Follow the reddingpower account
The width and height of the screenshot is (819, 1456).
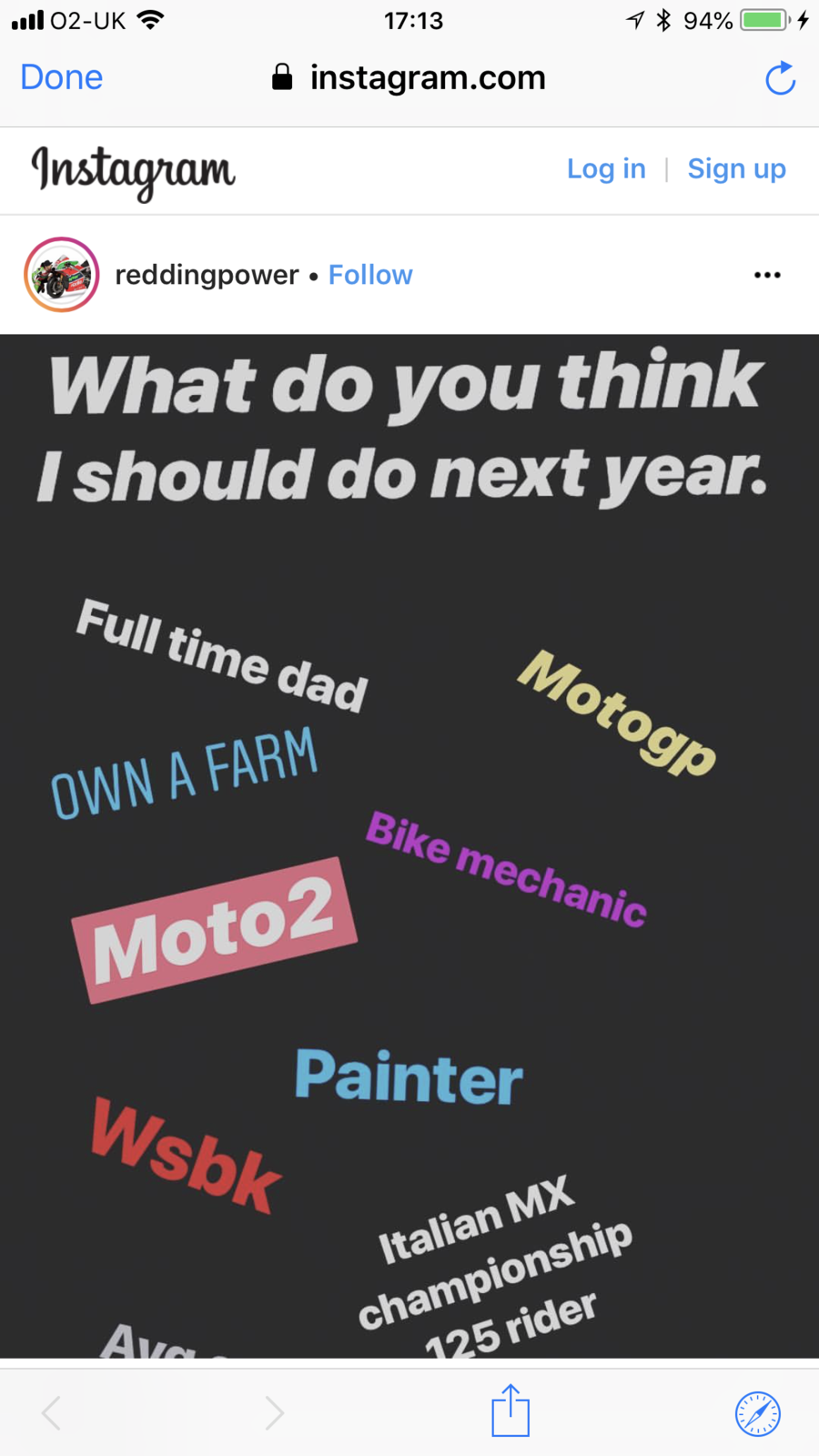(370, 275)
